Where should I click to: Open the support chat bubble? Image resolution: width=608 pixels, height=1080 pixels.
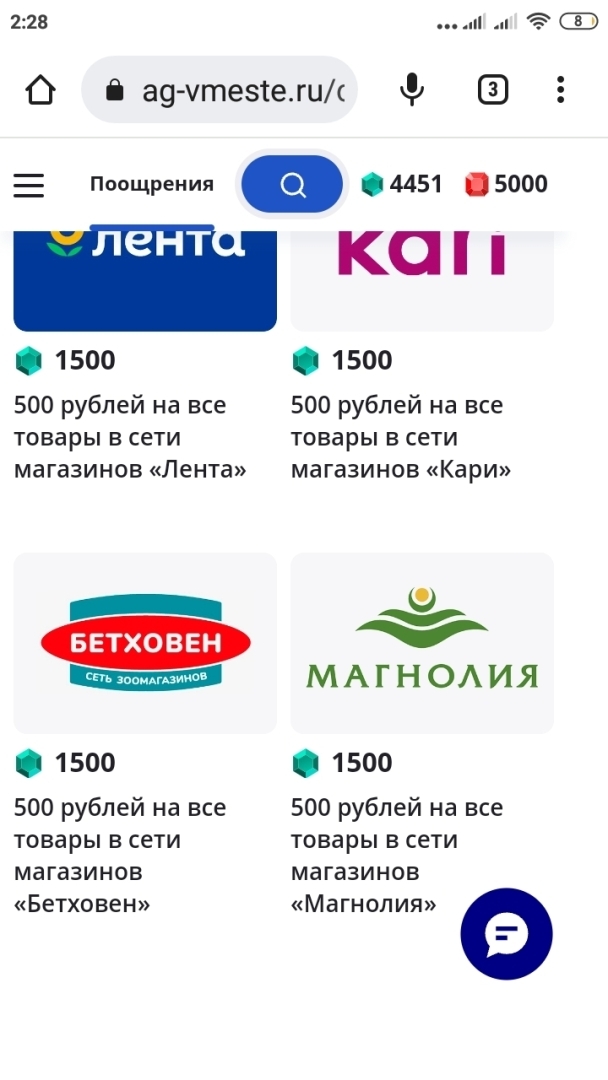[x=506, y=934]
